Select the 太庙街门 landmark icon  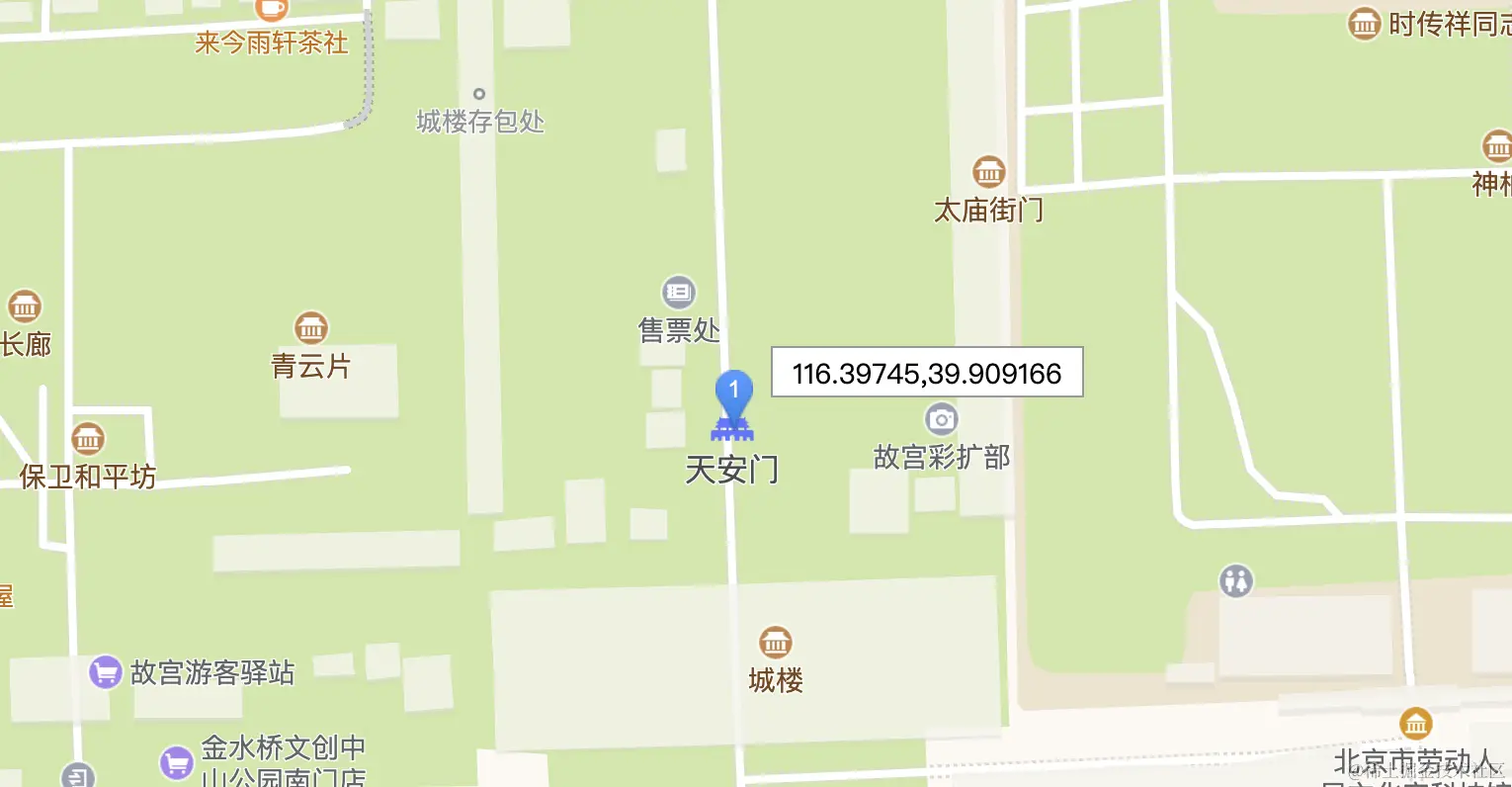(x=988, y=172)
